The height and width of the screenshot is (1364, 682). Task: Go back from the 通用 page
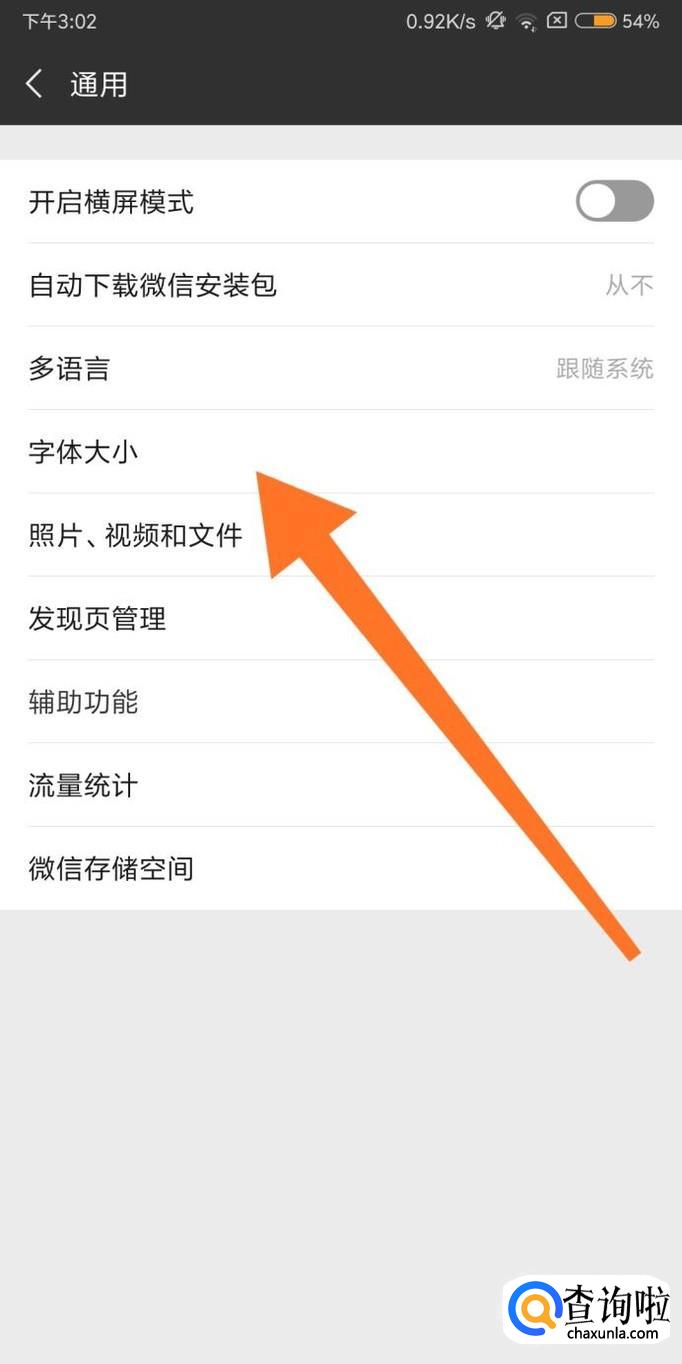34,84
